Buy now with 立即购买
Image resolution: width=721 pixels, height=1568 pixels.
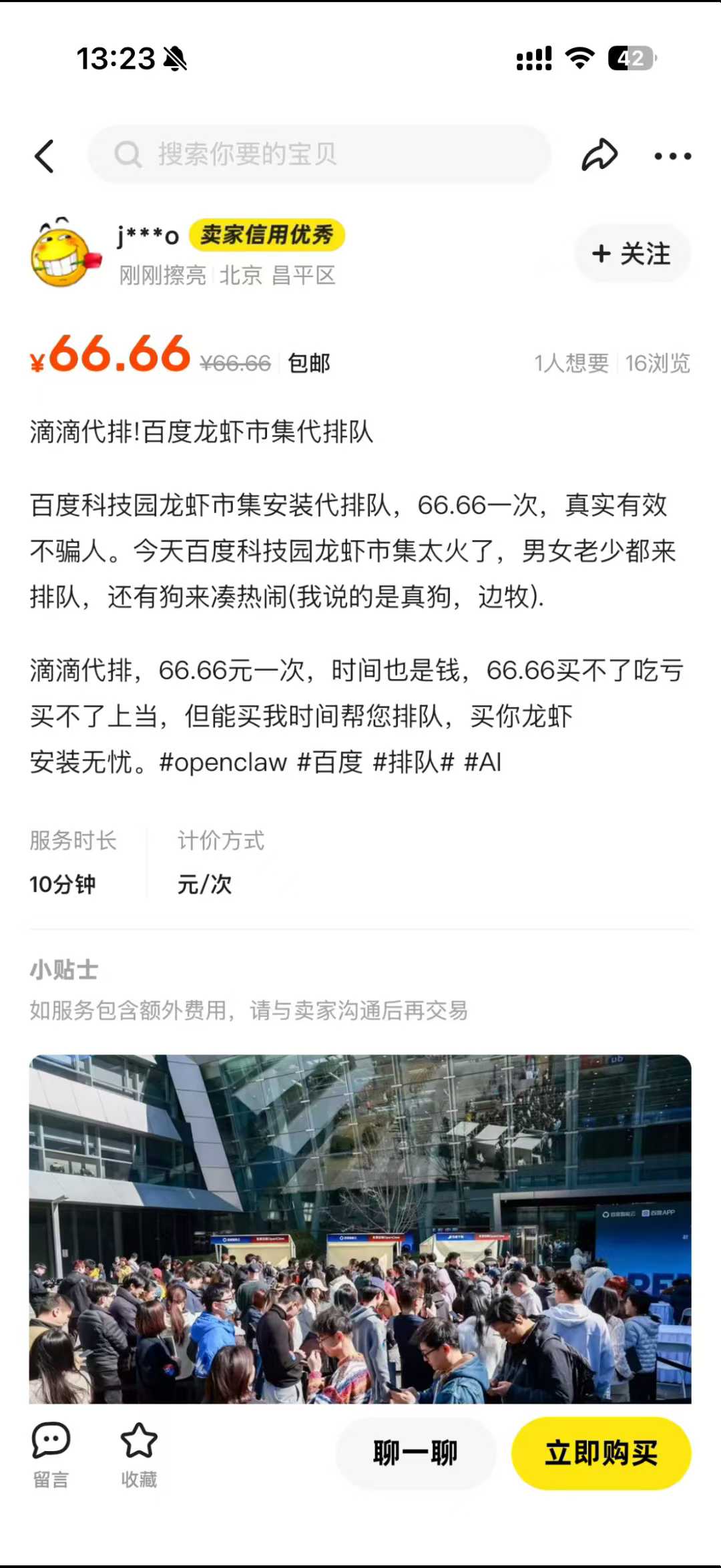pos(601,1453)
